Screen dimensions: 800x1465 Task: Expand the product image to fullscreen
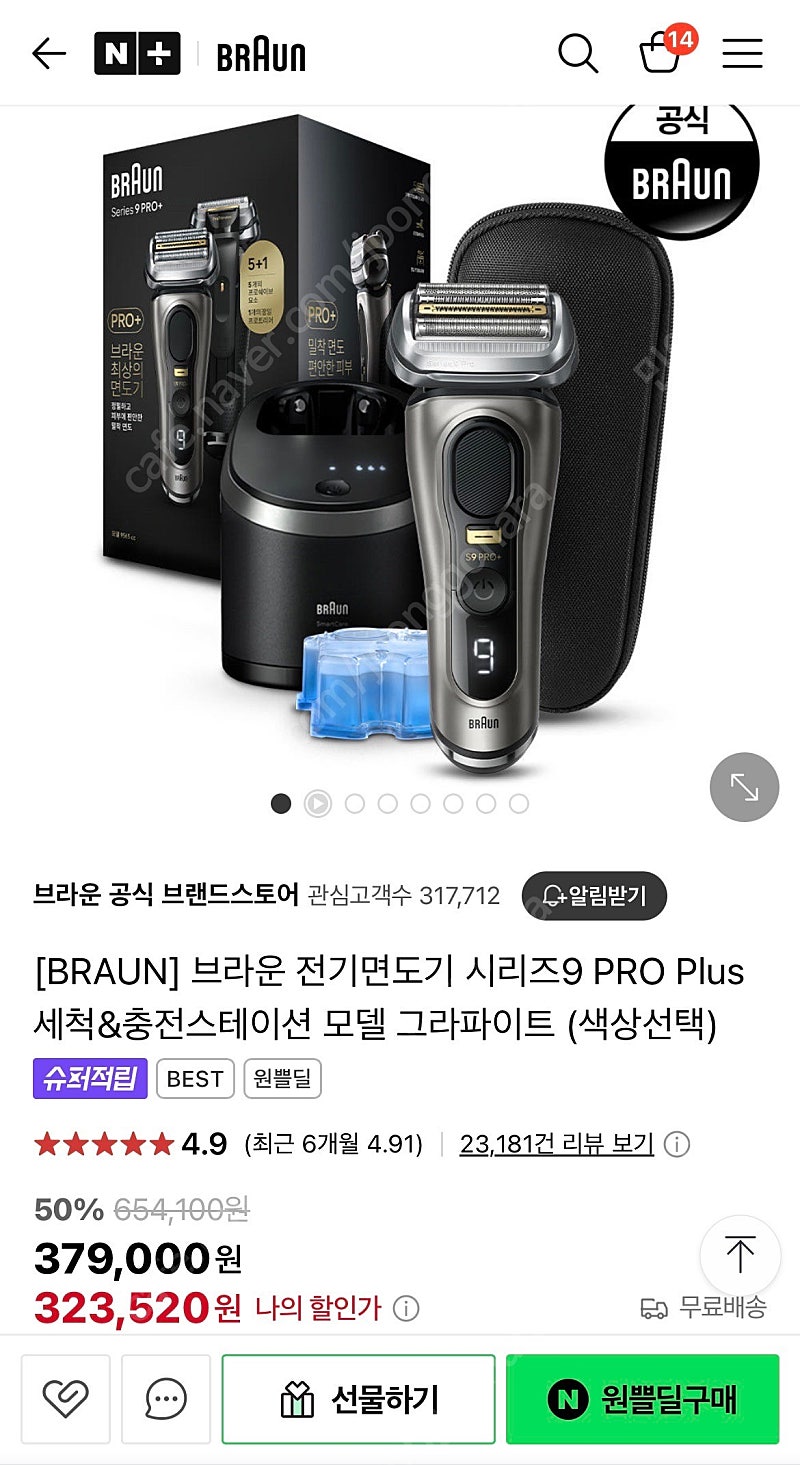pyautogui.click(x=744, y=787)
